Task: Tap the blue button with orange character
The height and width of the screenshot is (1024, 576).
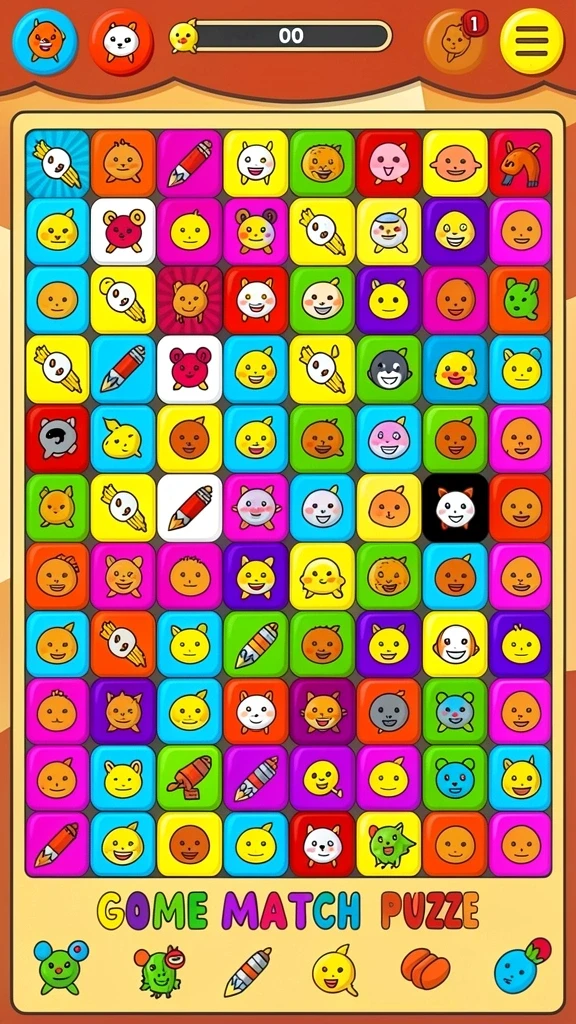Action: pos(44,42)
